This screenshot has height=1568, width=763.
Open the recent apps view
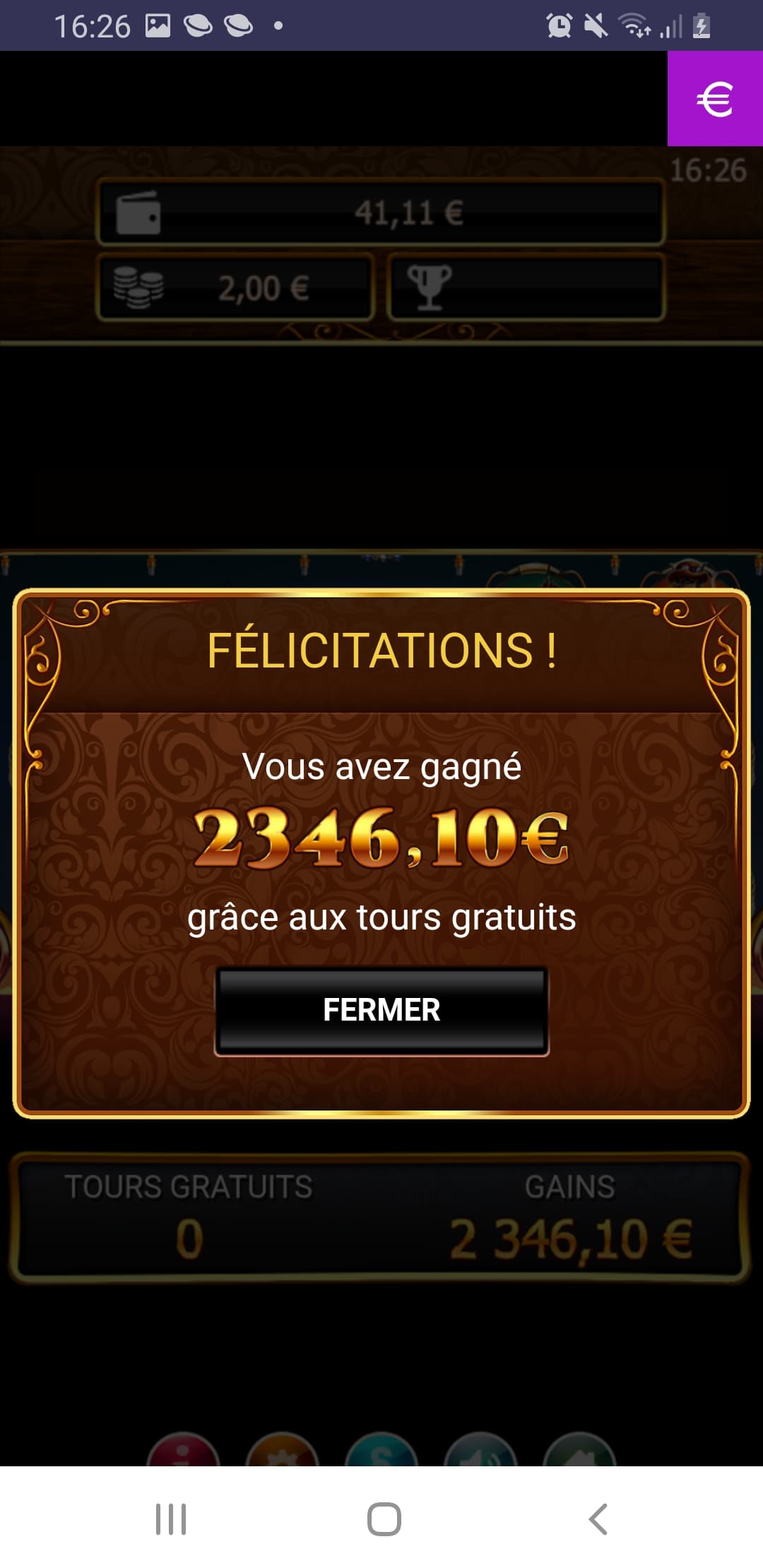(x=171, y=1519)
